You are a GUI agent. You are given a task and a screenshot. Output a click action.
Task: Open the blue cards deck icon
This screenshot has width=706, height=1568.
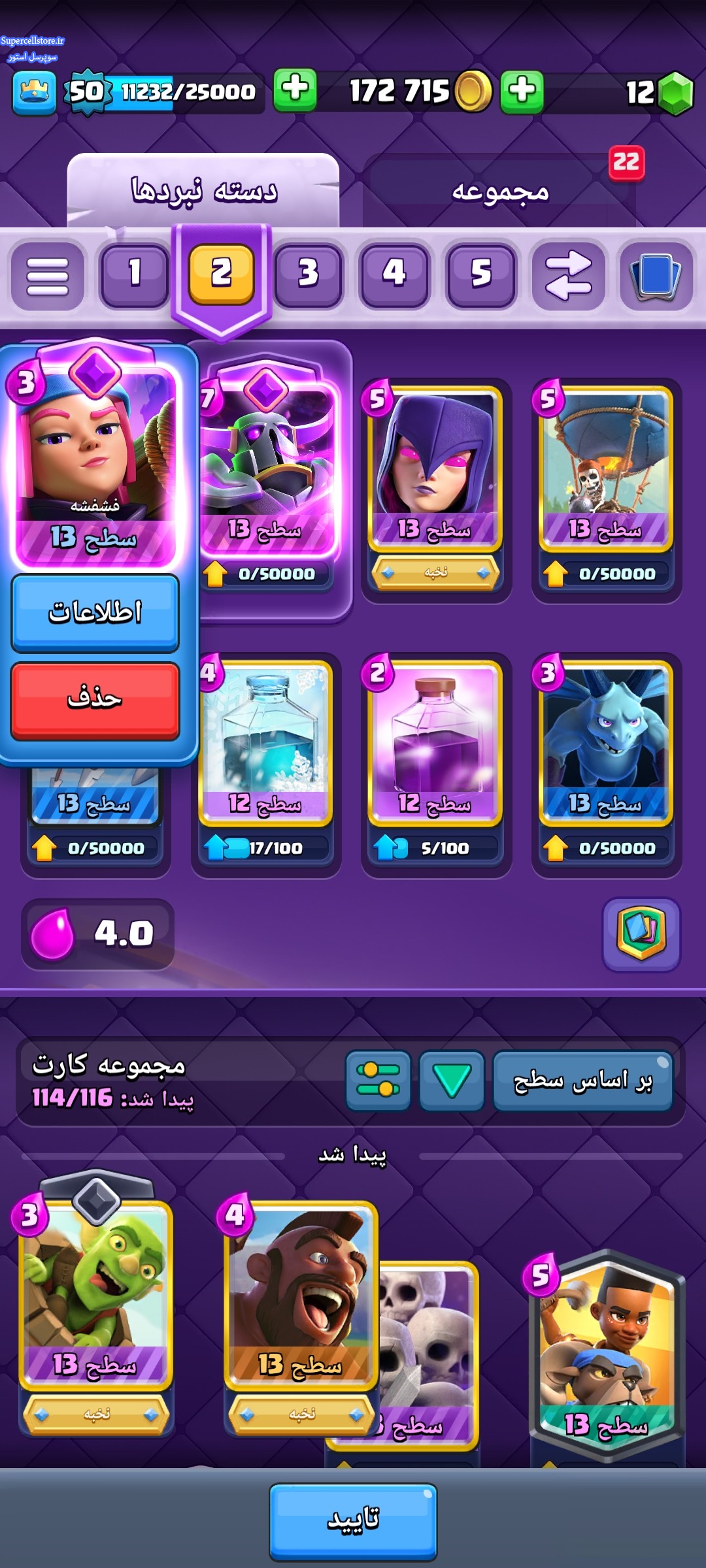point(656,274)
